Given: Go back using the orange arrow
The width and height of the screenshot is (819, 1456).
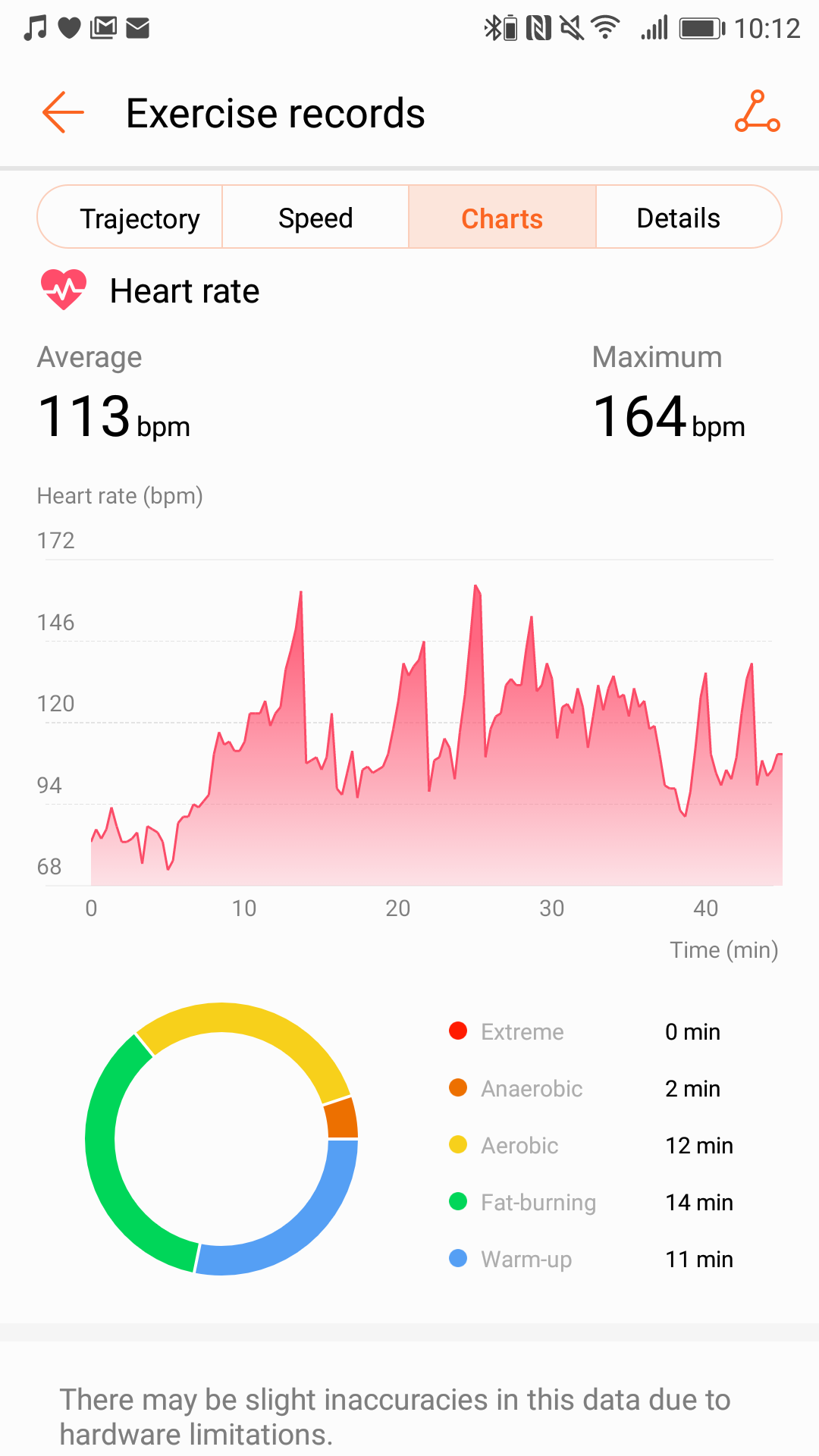Looking at the screenshot, I should [63, 112].
